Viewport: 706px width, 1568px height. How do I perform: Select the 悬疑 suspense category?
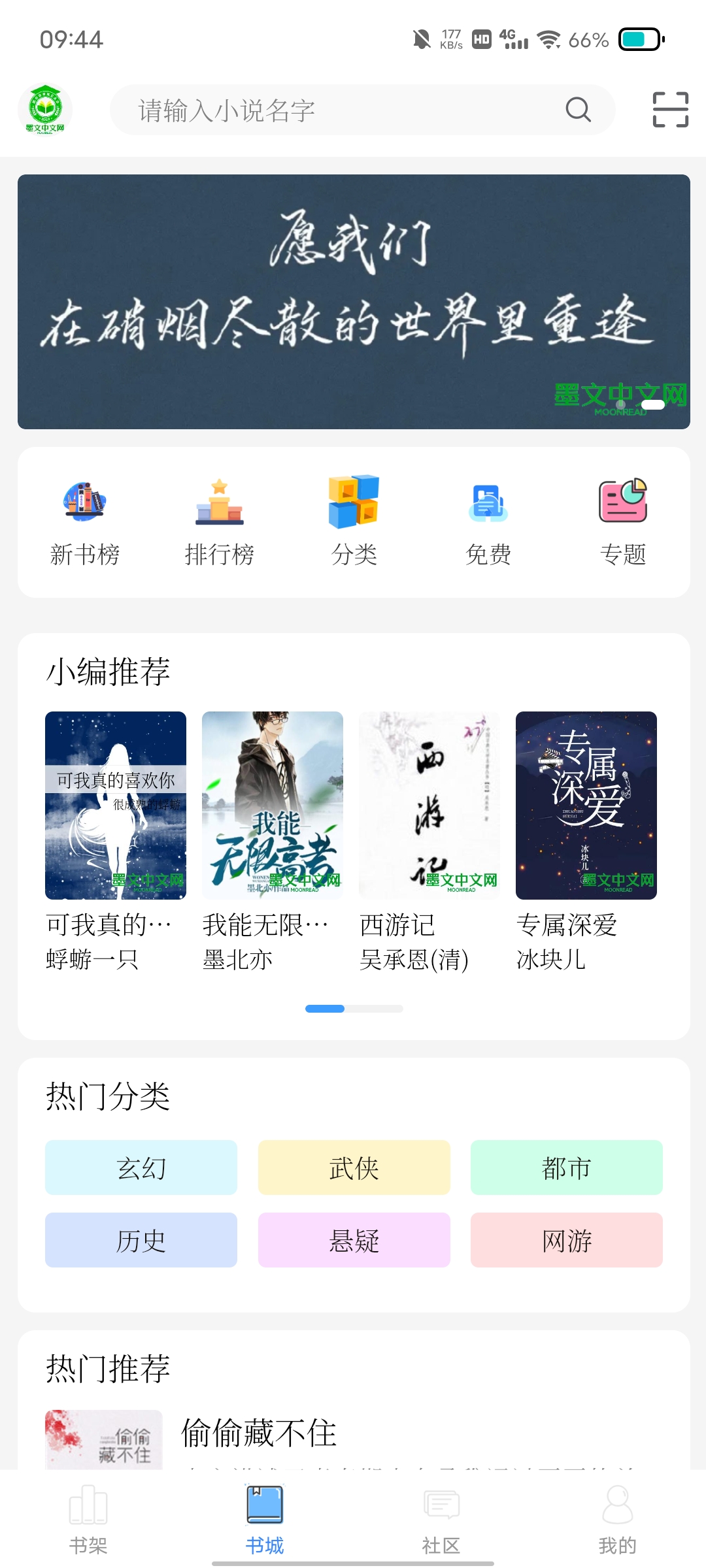(x=354, y=1239)
